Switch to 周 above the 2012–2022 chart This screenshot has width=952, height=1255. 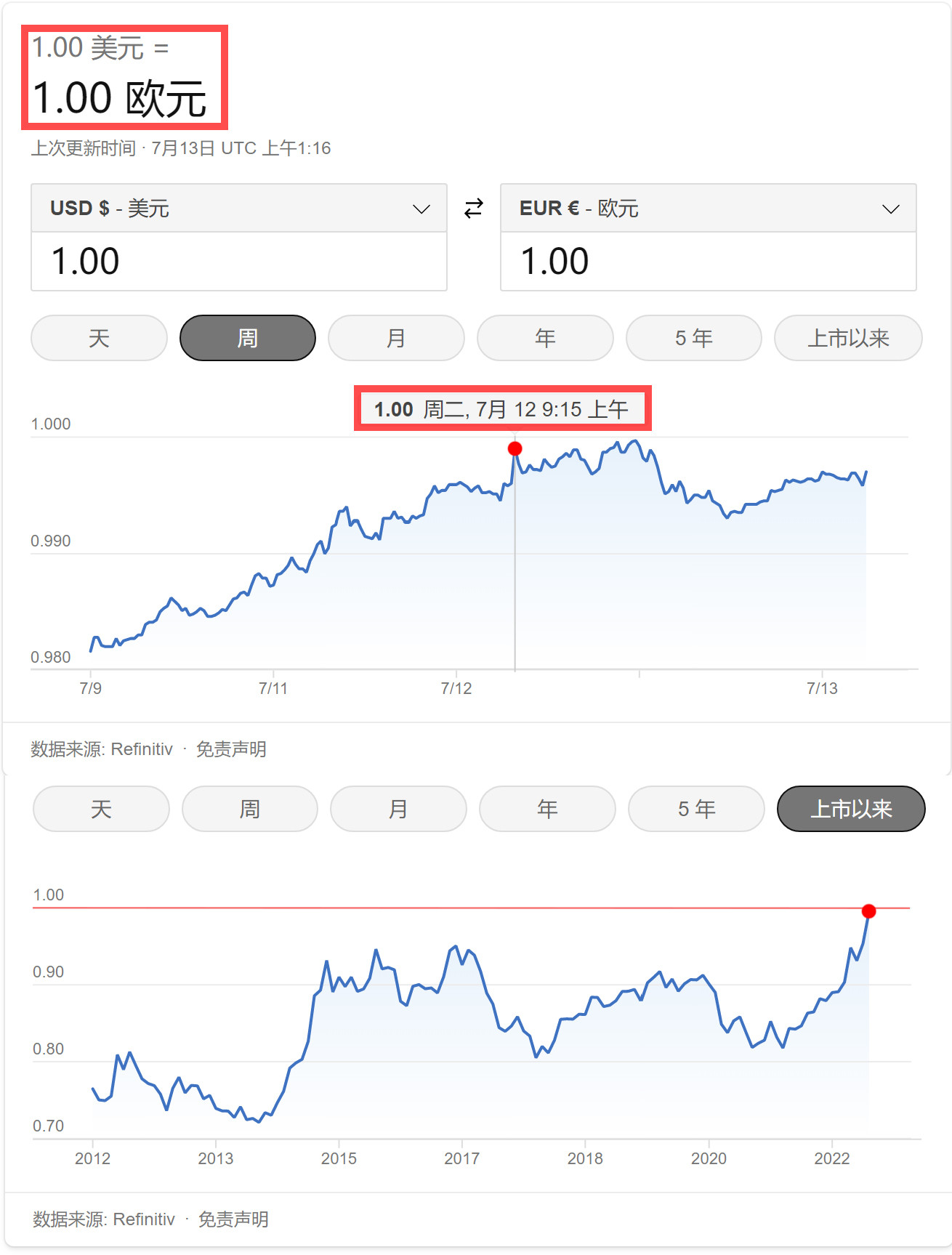tap(250, 809)
